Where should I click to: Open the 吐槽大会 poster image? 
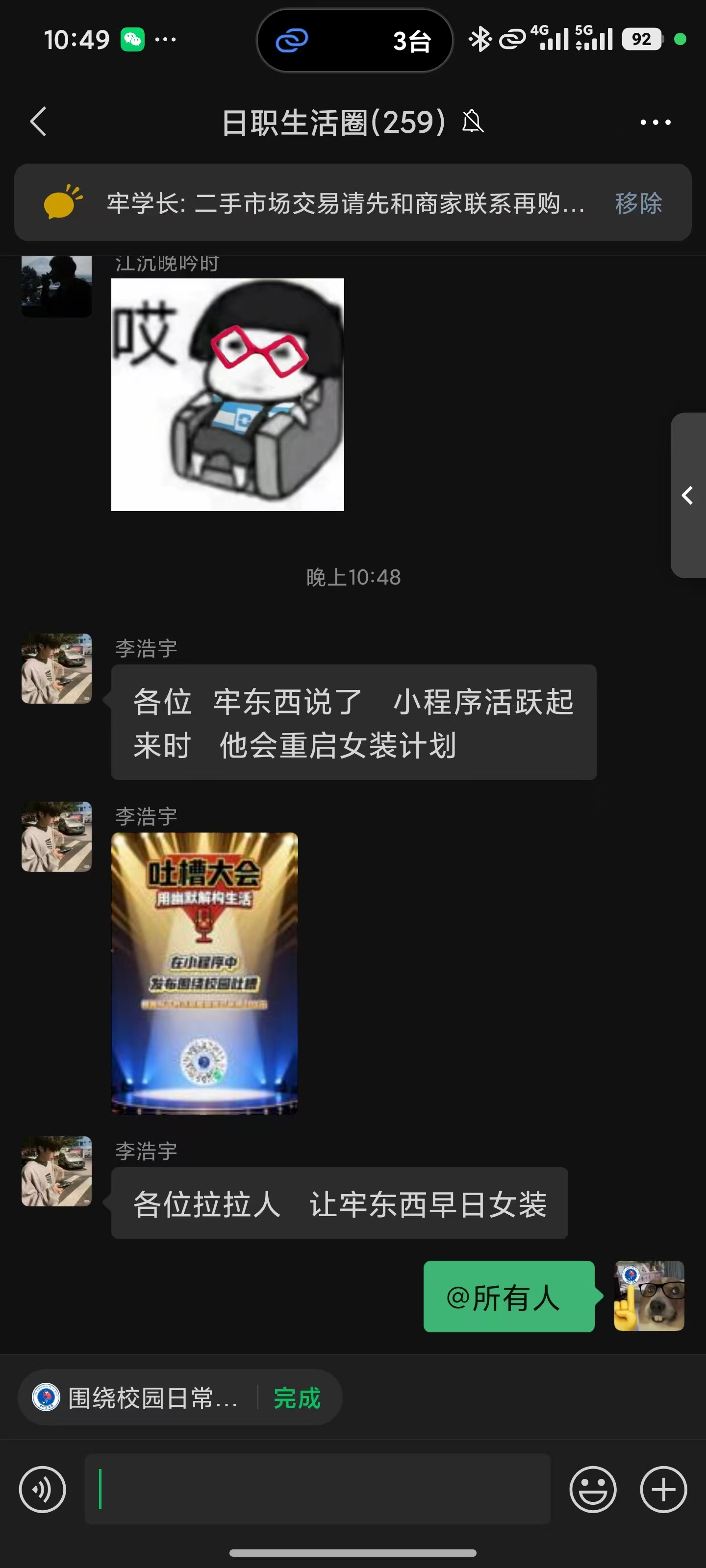[x=204, y=973]
